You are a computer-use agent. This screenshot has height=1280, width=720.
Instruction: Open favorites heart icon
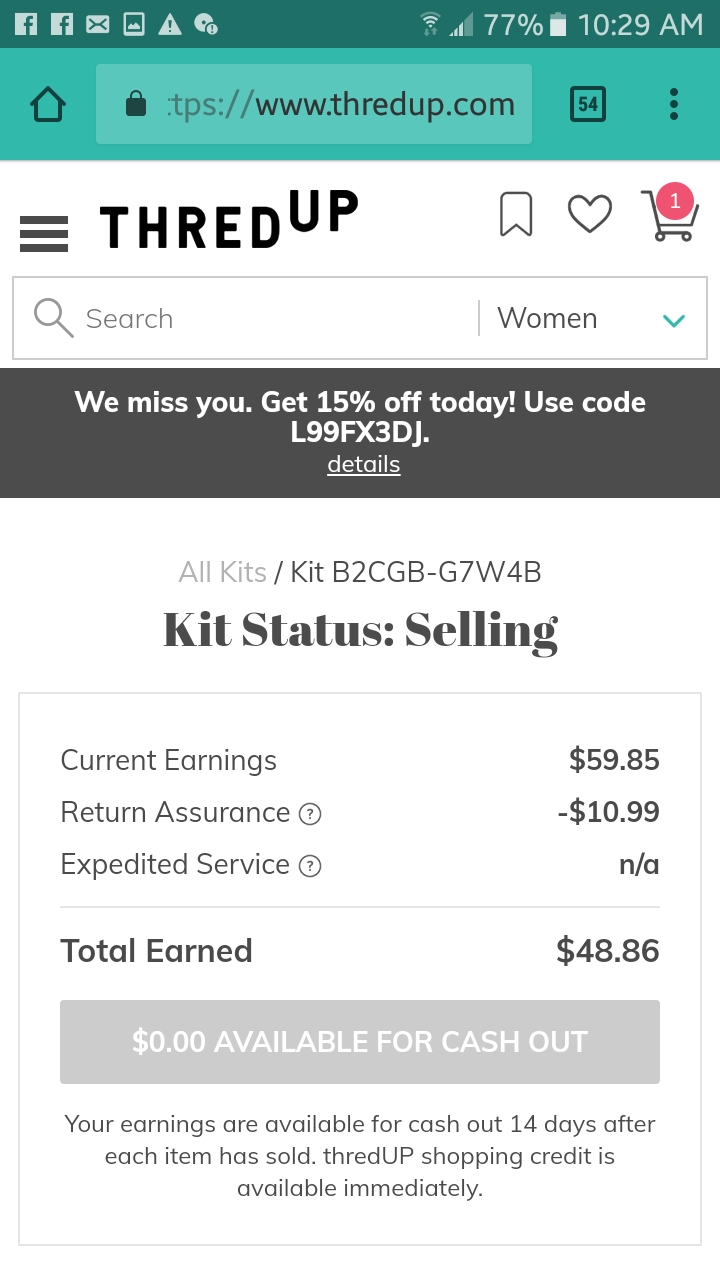pyautogui.click(x=590, y=214)
